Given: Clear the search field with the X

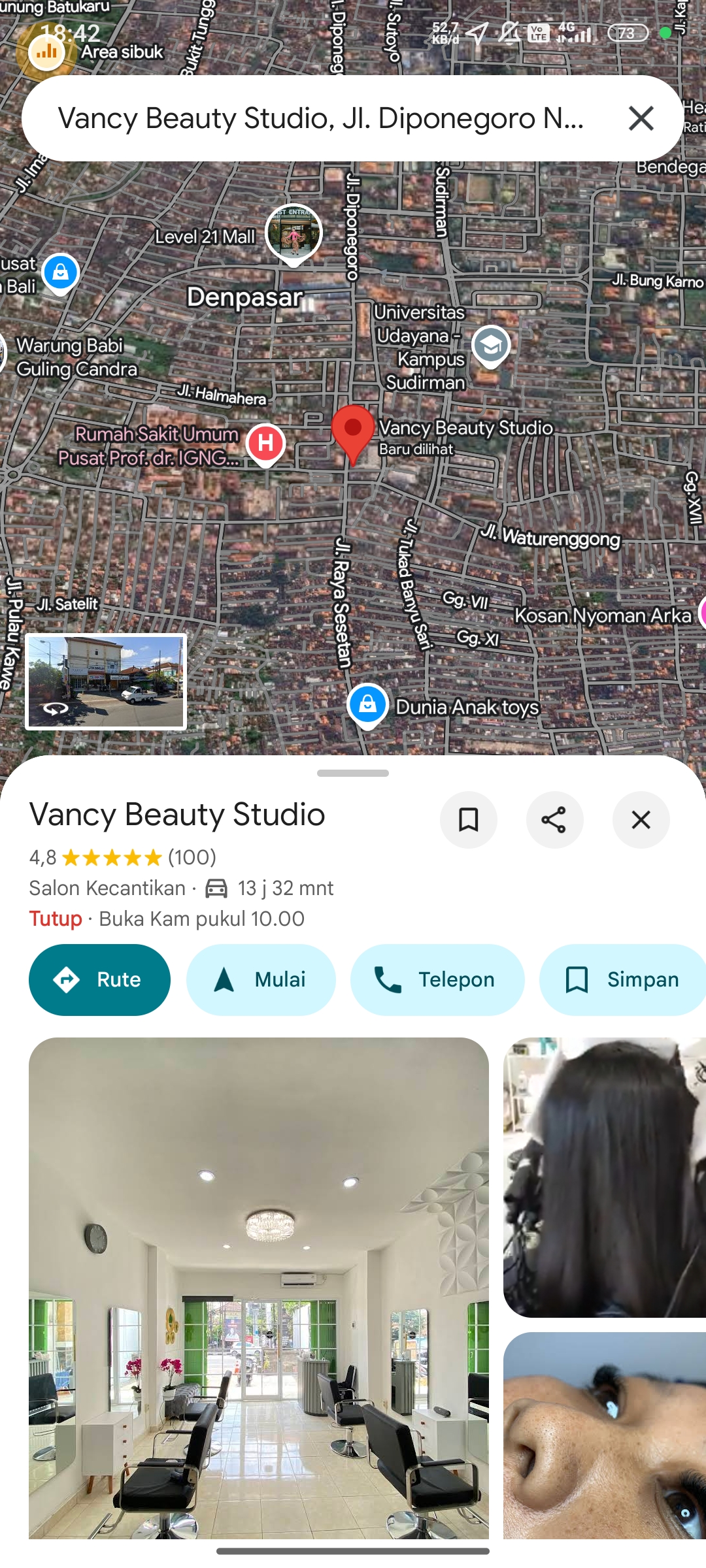Looking at the screenshot, I should tap(641, 118).
